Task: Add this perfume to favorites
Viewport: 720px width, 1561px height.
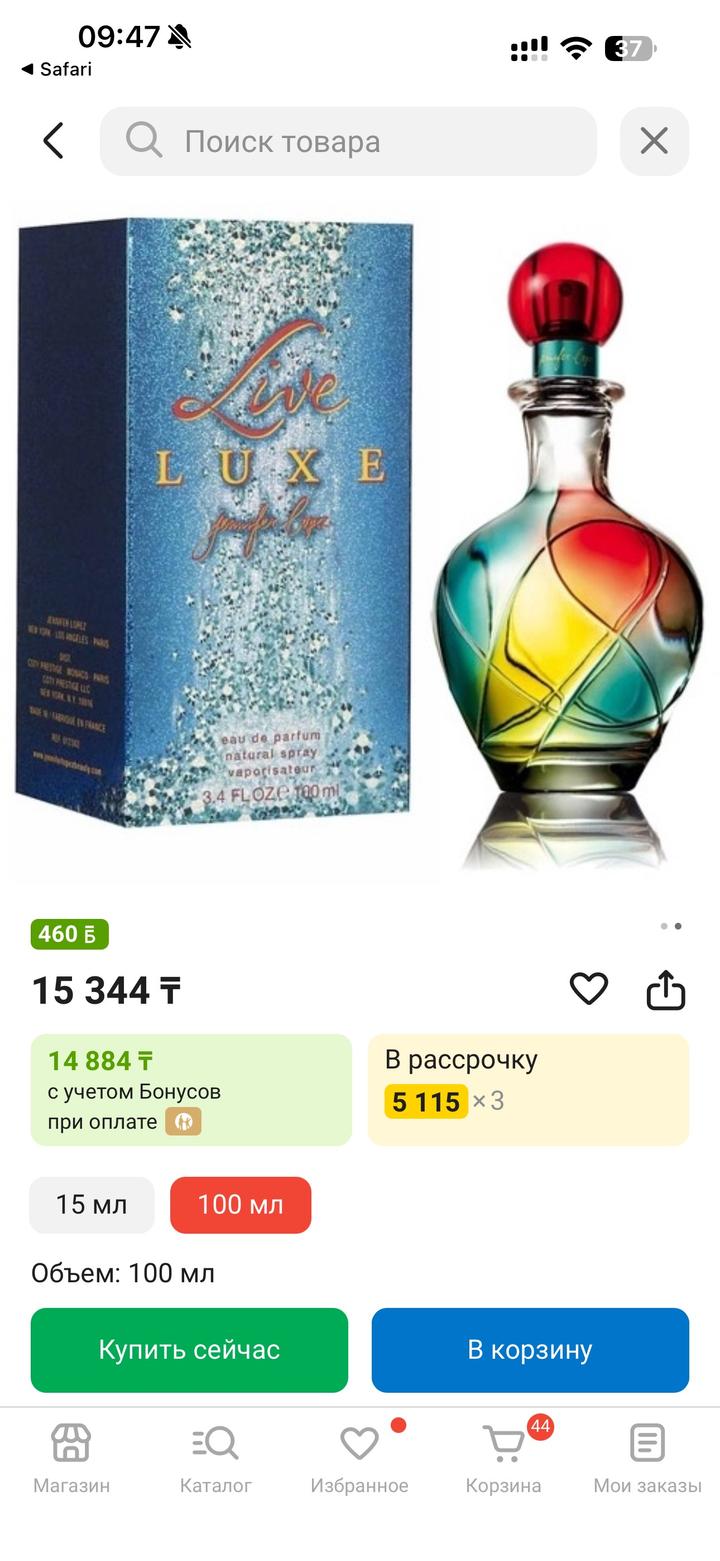Action: tap(589, 989)
